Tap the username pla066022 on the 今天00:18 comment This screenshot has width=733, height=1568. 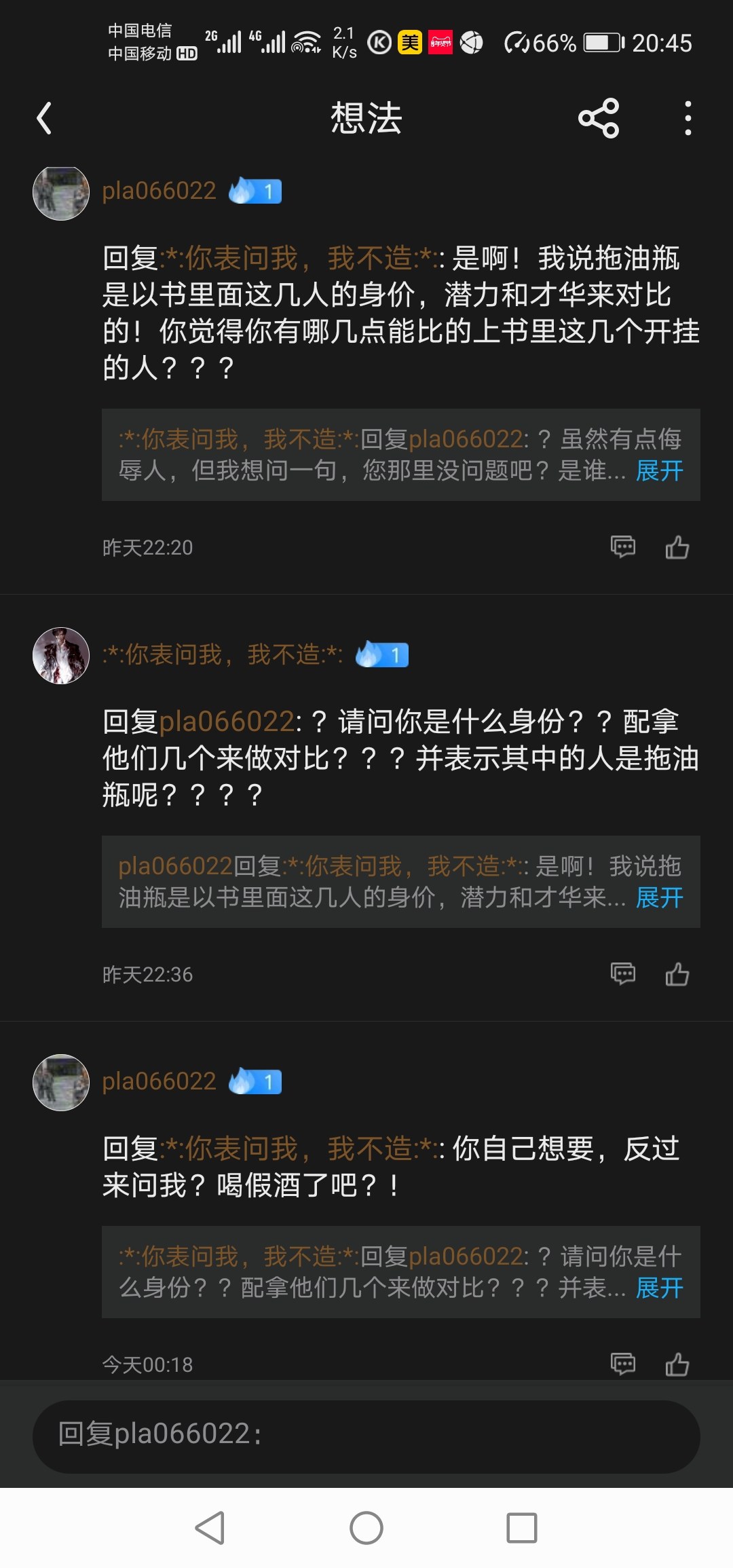[159, 1081]
